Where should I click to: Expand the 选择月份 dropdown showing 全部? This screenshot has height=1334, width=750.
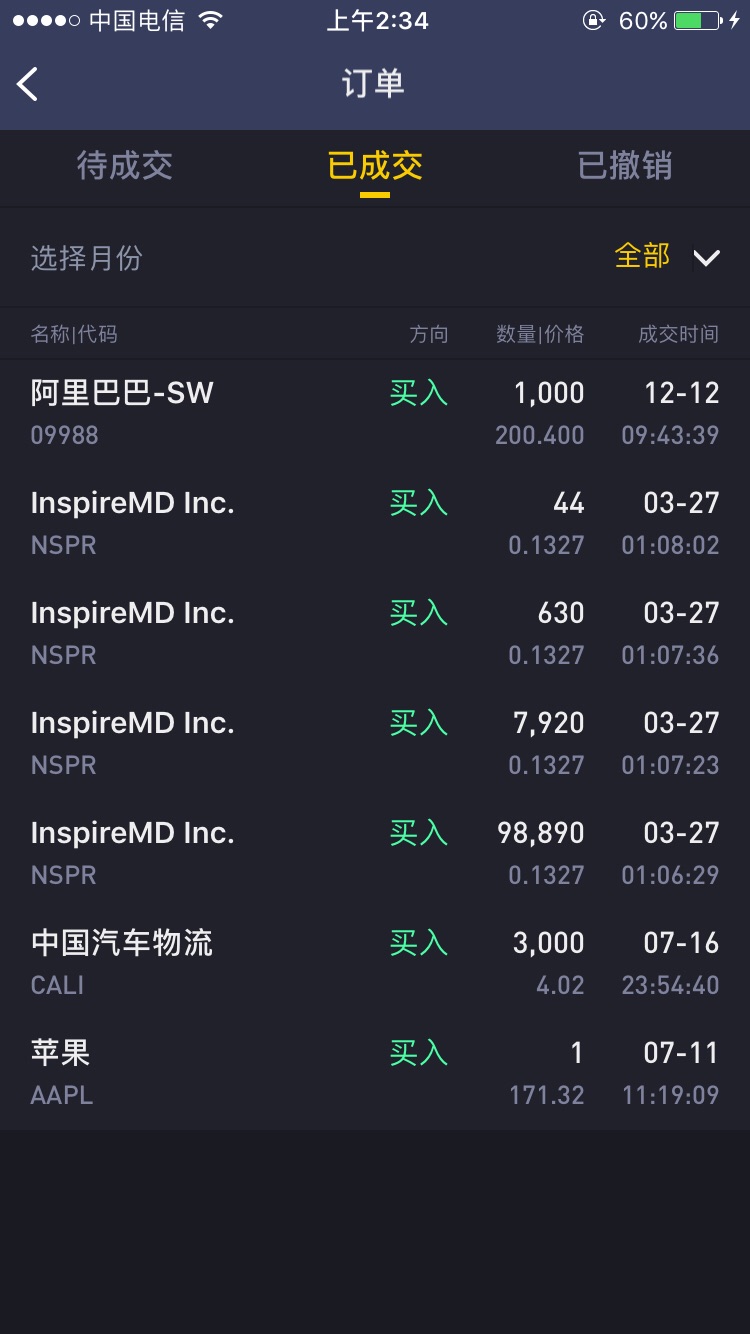tap(666, 258)
